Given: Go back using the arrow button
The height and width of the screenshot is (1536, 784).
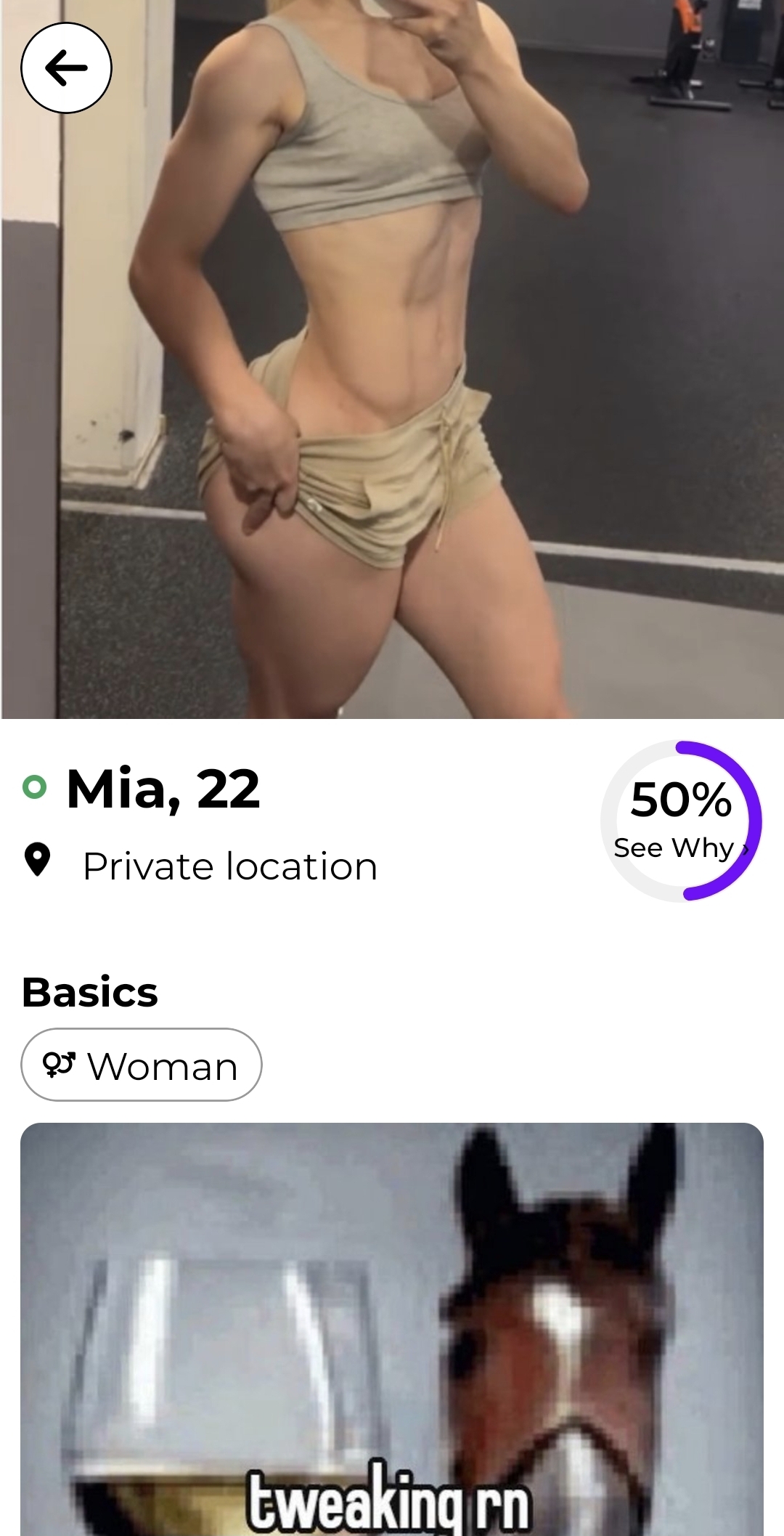Looking at the screenshot, I should (66, 68).
